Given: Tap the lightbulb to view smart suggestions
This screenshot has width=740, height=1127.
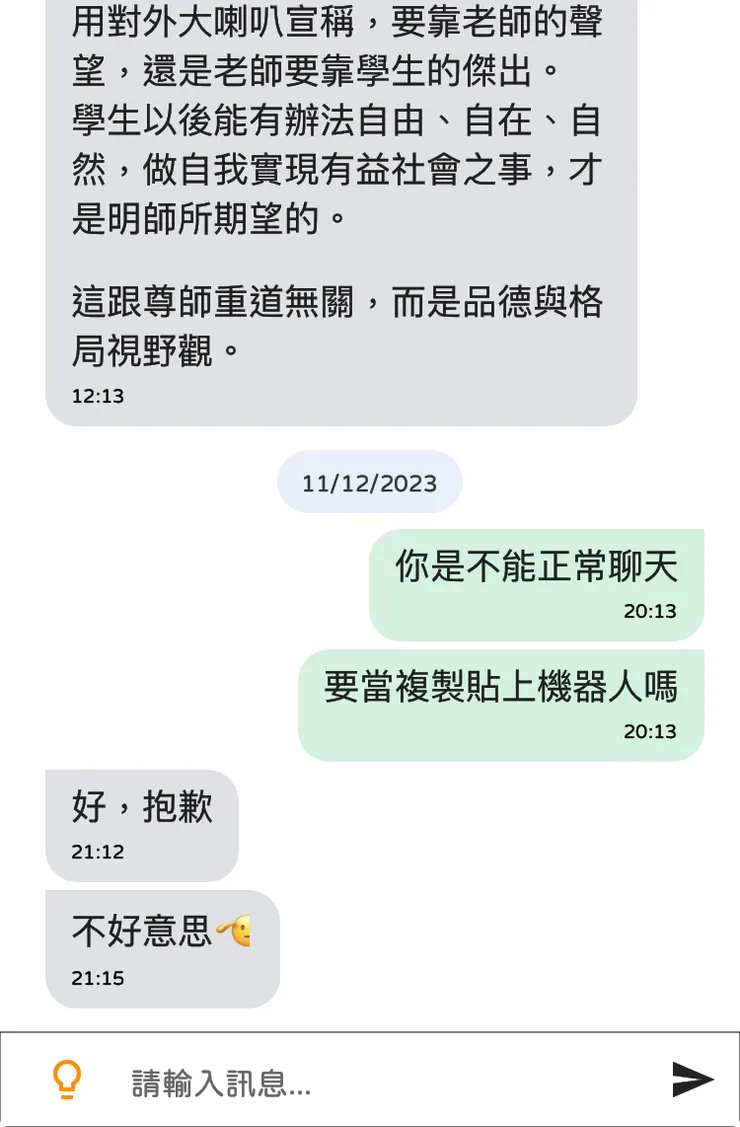Looking at the screenshot, I should tap(66, 1080).
